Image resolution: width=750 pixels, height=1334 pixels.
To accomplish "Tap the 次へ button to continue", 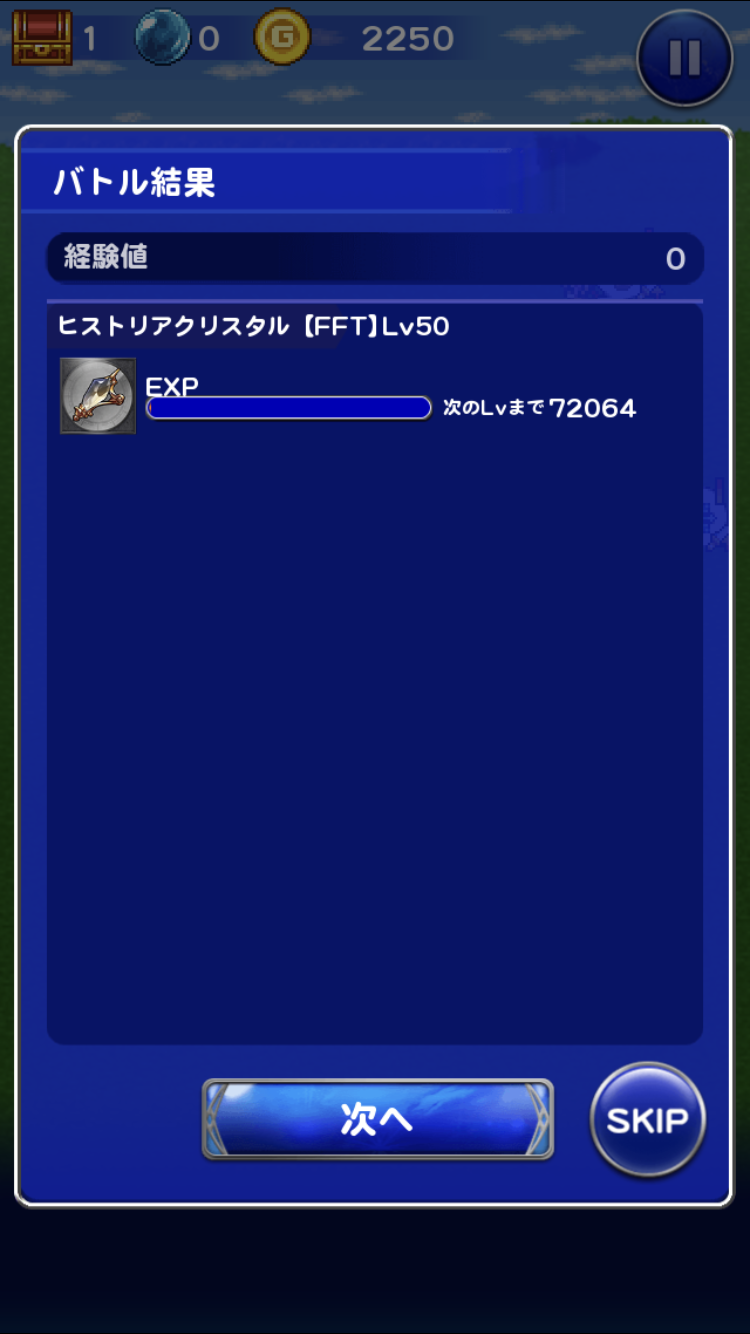I will [378, 1119].
